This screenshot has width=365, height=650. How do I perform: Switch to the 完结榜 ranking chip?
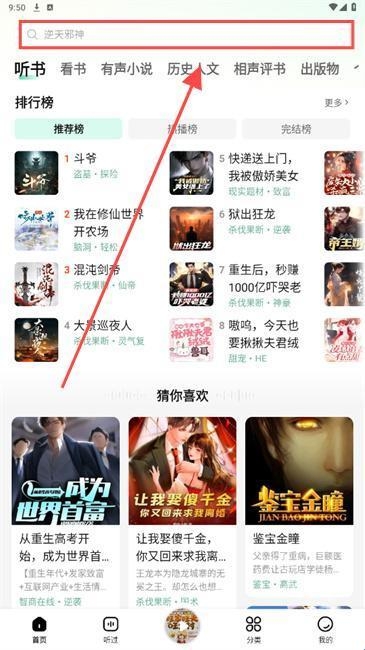click(x=296, y=129)
